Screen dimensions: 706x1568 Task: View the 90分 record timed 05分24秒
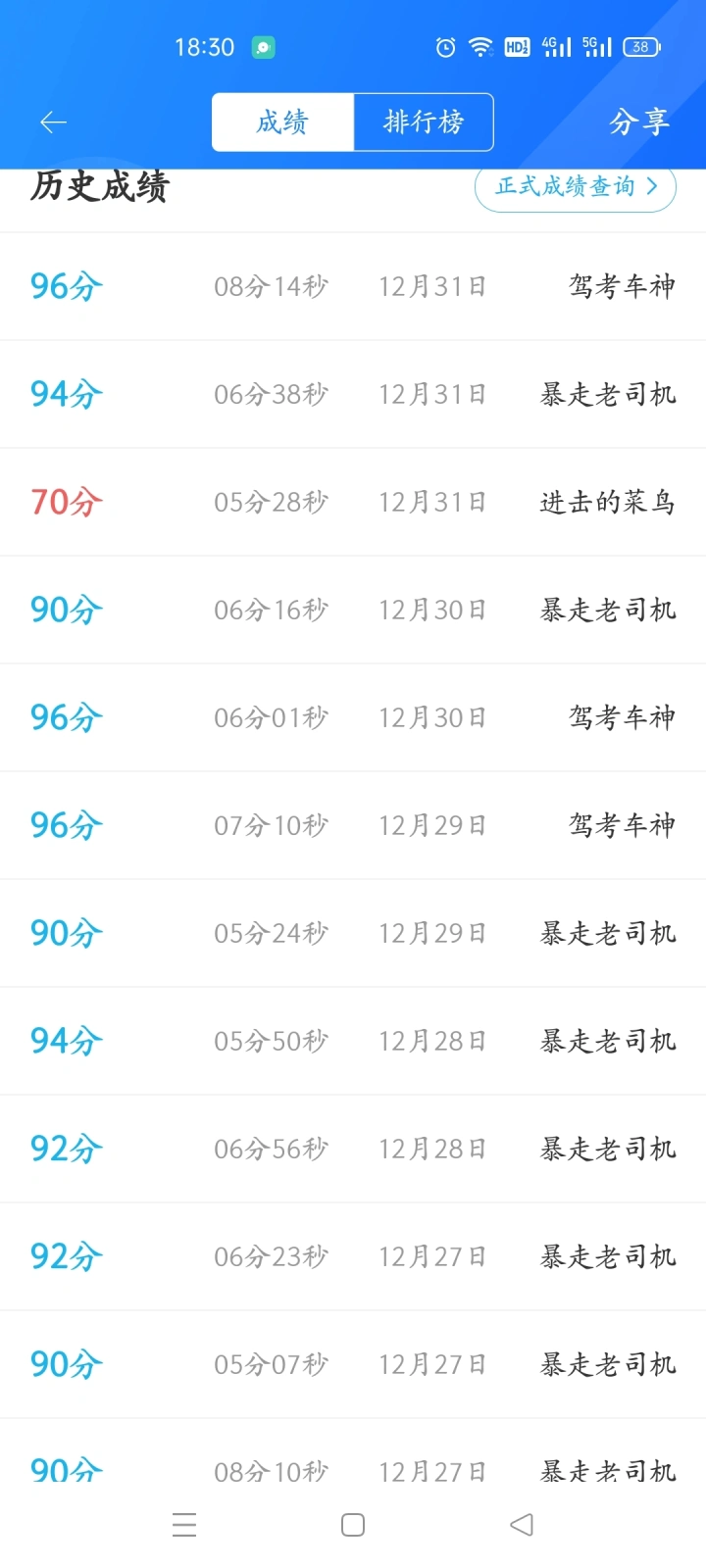point(353,933)
